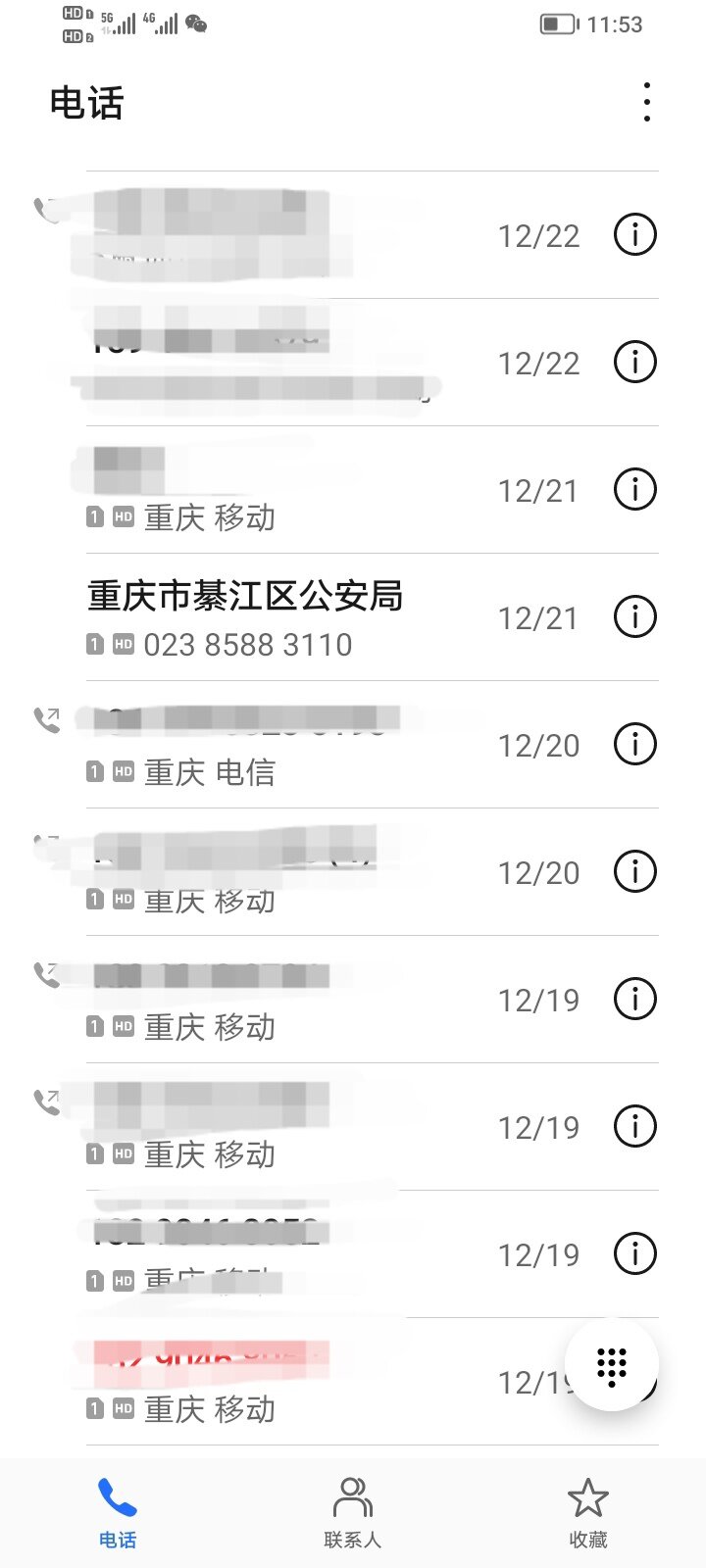706x1568 pixels.
Task: Open the dial pad
Action: coord(611,1365)
